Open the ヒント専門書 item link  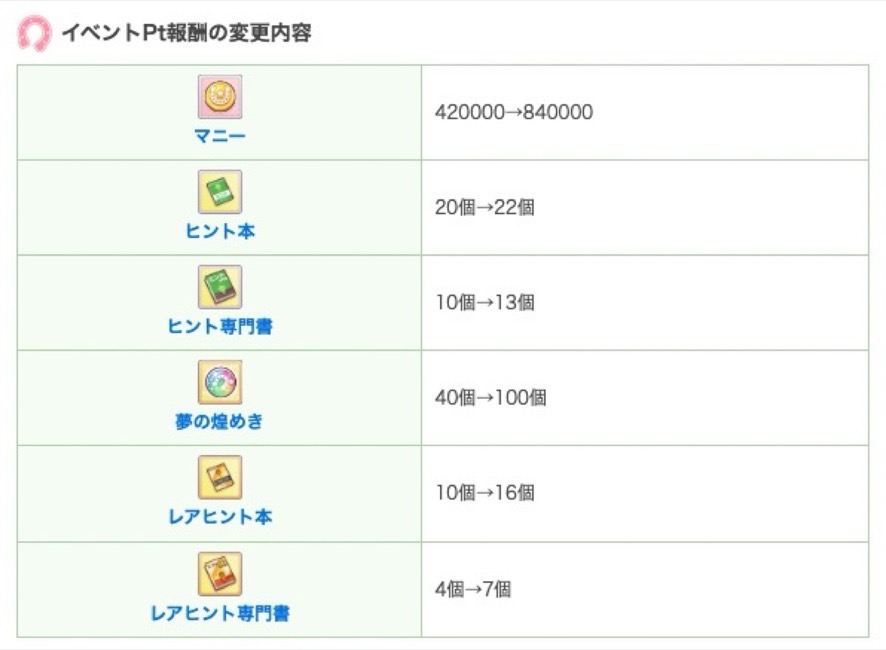[220, 327]
